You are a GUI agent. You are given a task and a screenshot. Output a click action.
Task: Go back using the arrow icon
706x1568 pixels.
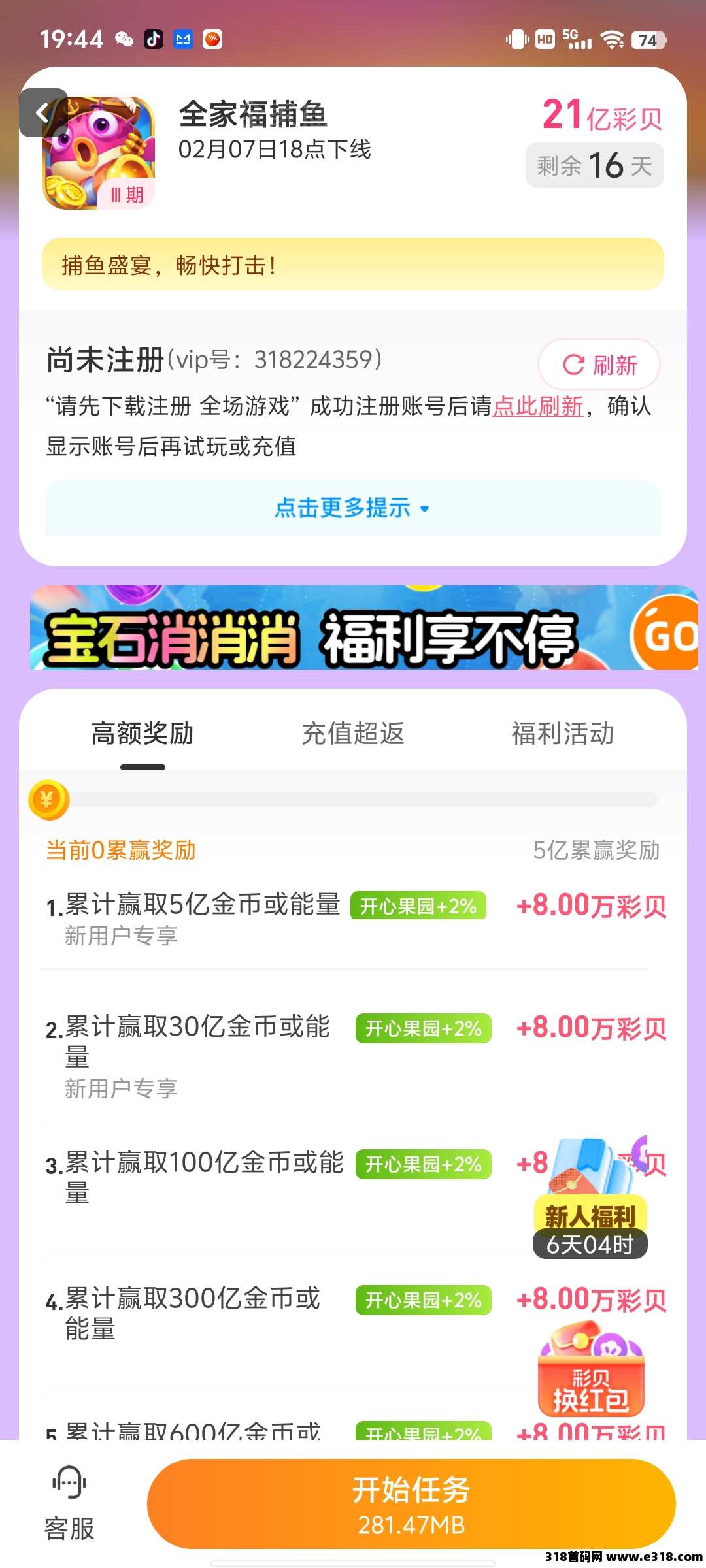tap(43, 113)
